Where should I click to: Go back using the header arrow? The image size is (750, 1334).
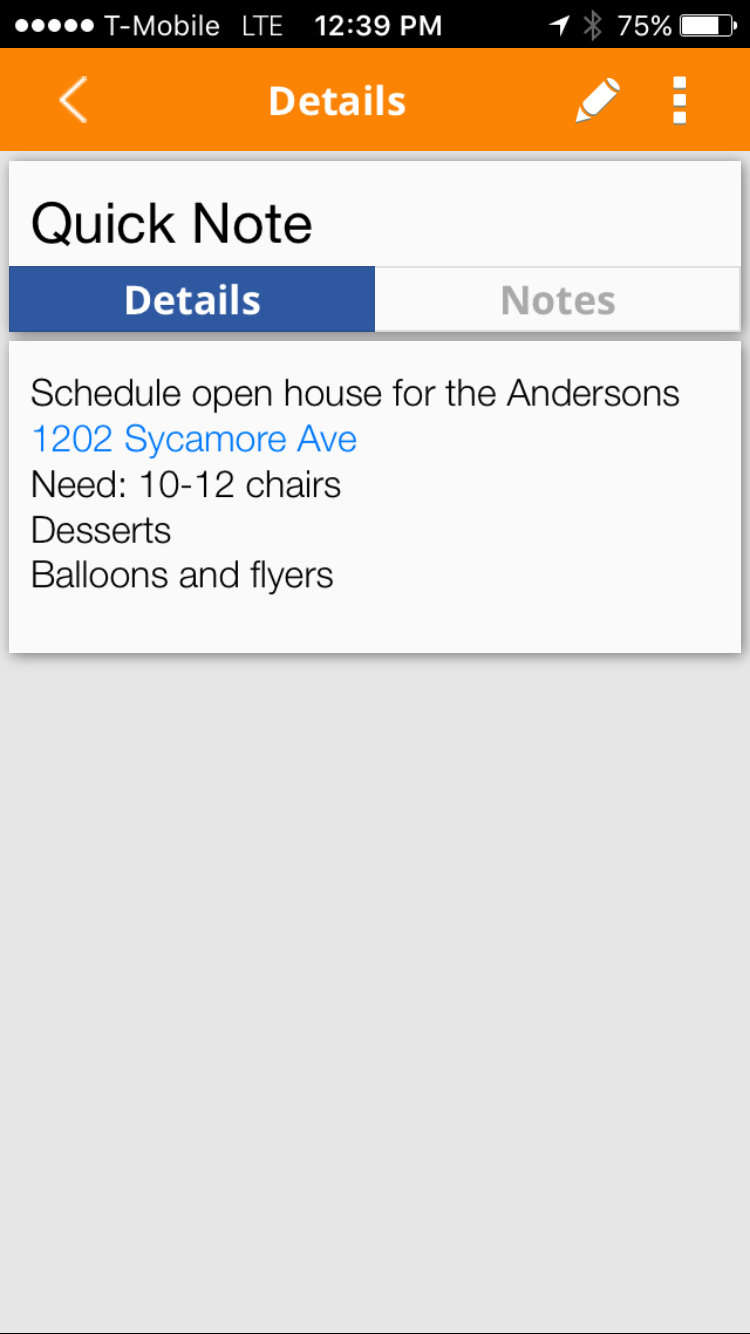73,101
